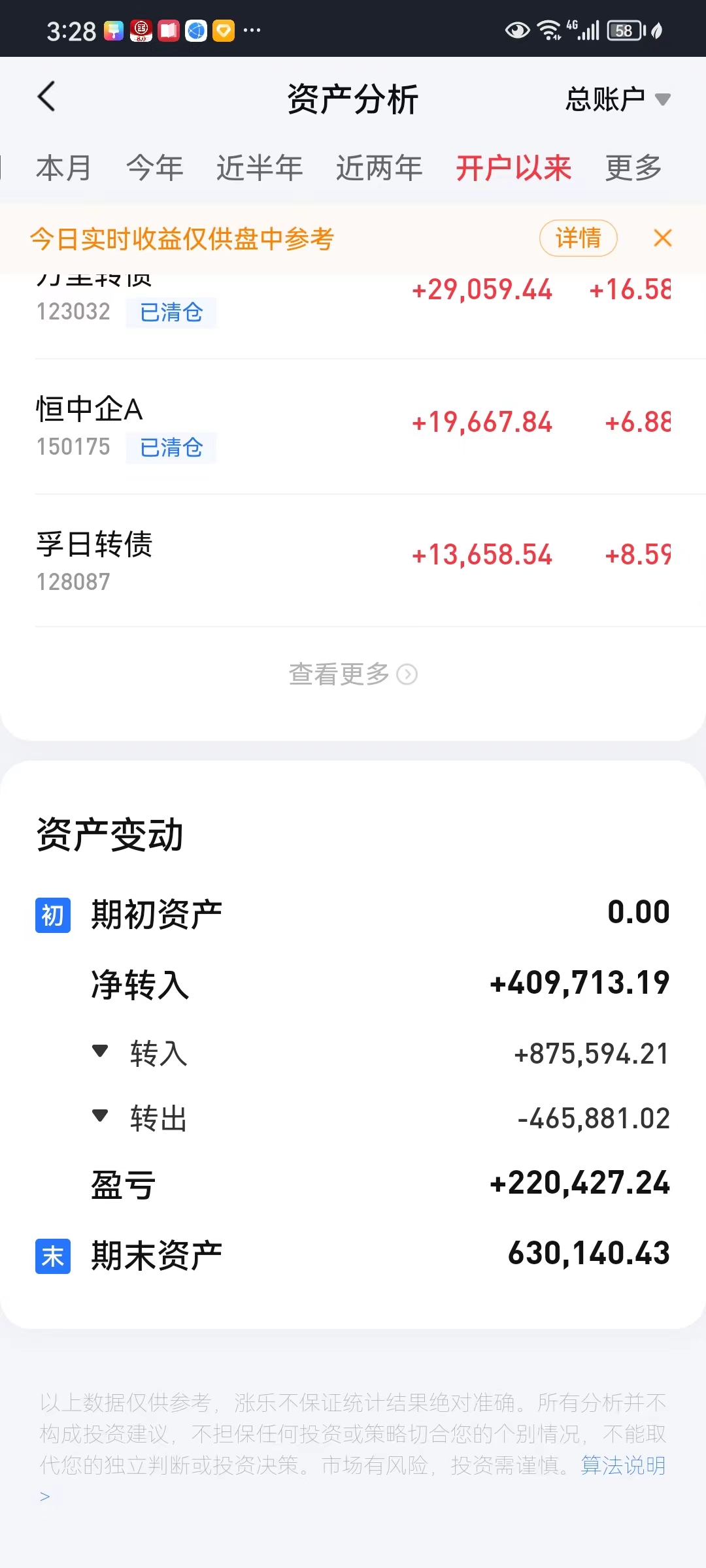Select the 近两年 period tab

point(379,168)
